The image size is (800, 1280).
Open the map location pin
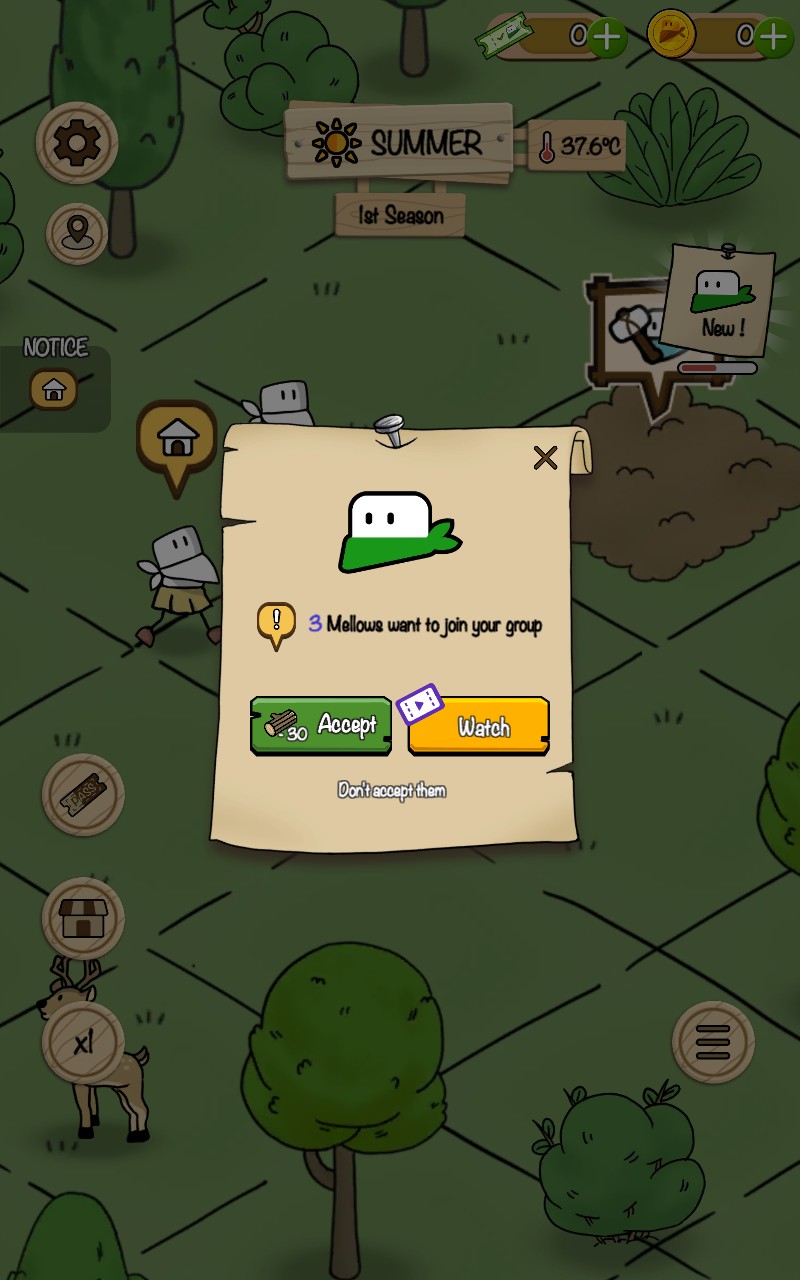77,234
